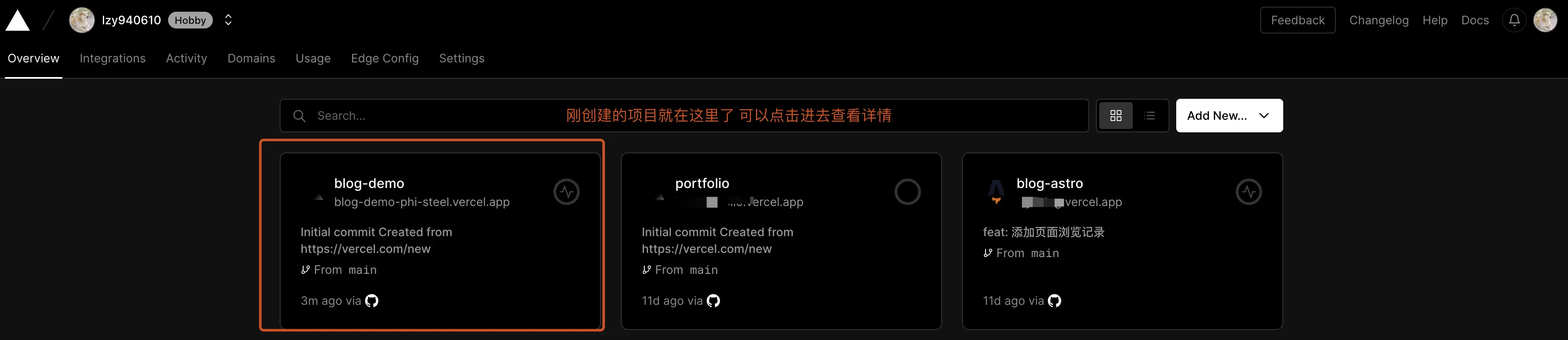Screen dimensions: 1568x340
Task: Open the Docs link
Action: [x=1475, y=20]
